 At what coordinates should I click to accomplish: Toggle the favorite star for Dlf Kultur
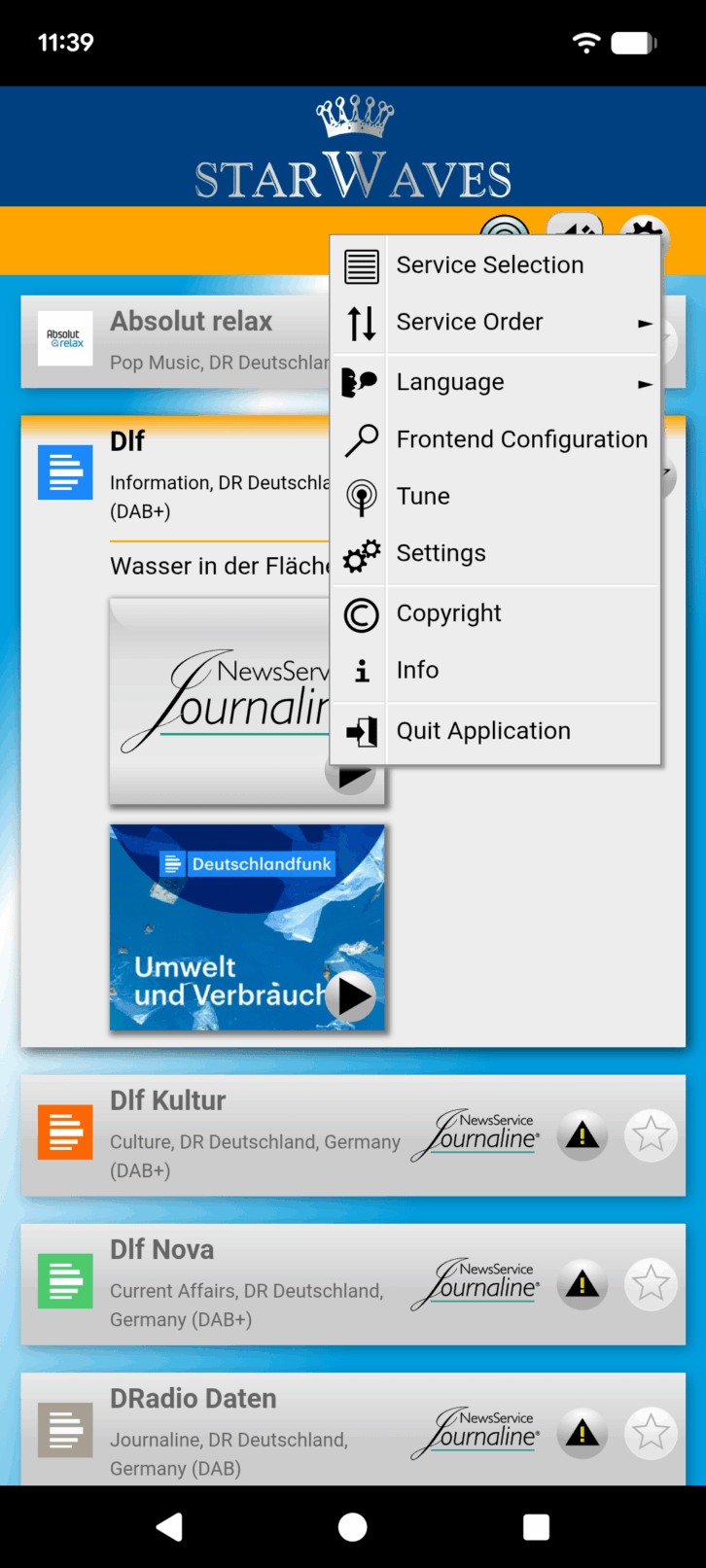(x=650, y=1135)
